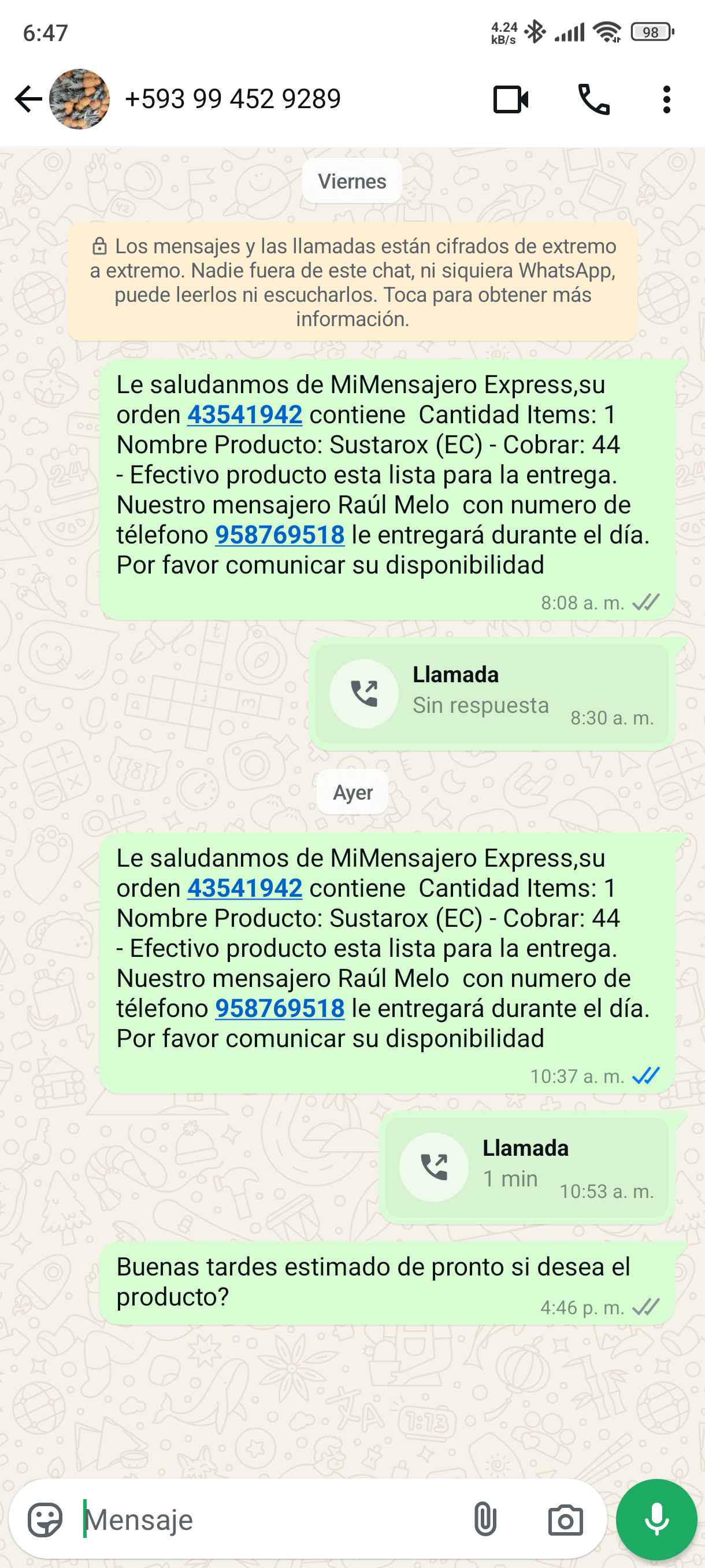Open the end-to-end encryption notice
The width and height of the screenshot is (705, 1568).
pyautogui.click(x=352, y=282)
